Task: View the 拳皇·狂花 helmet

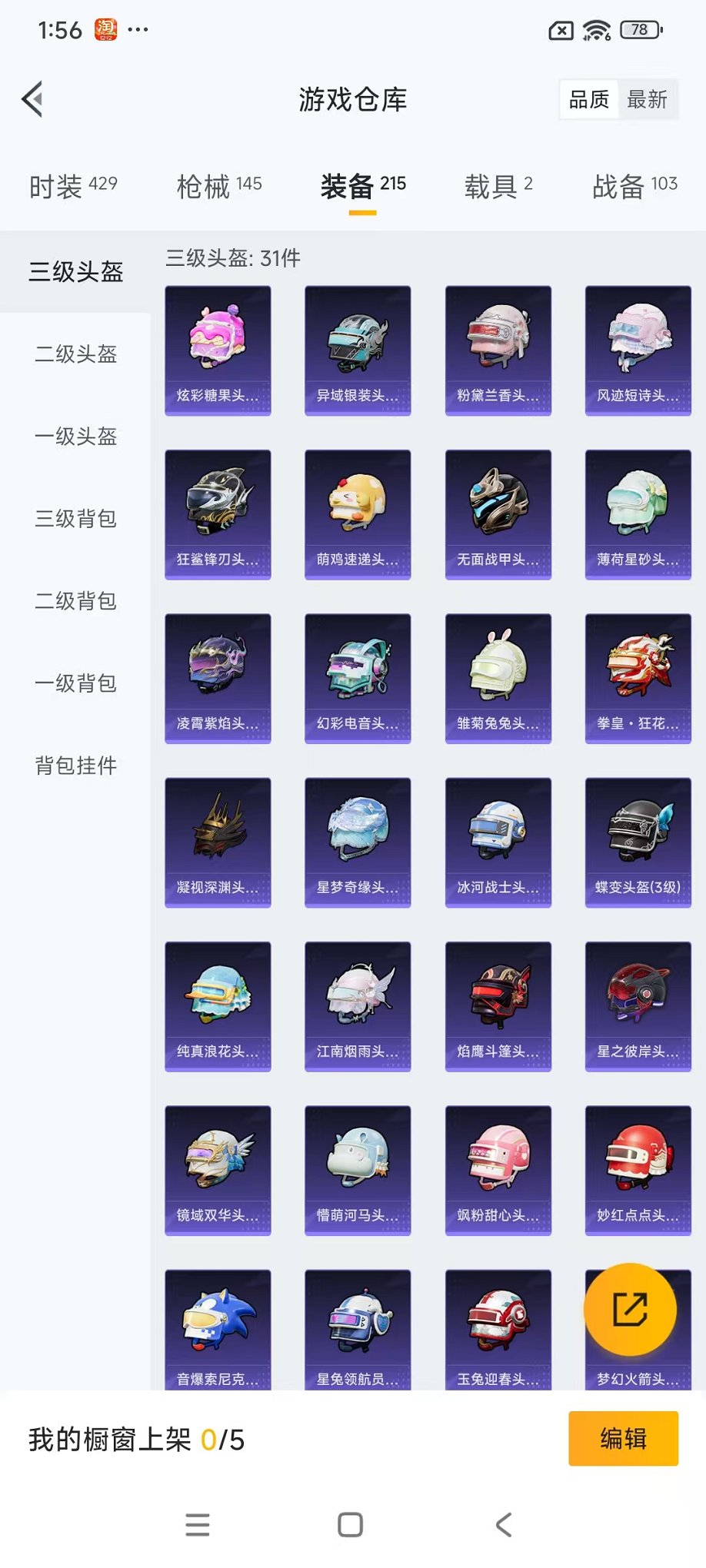Action: 638,678
